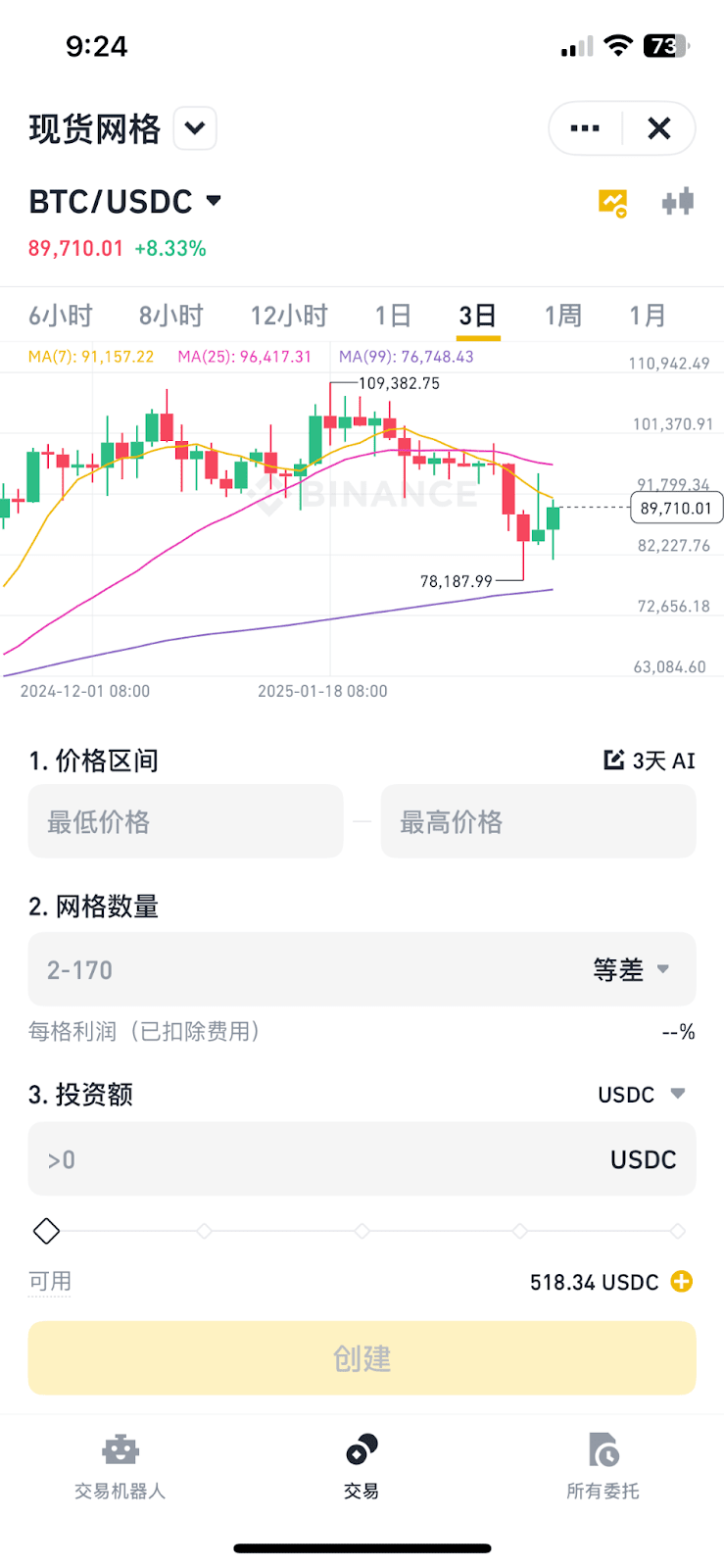The height and width of the screenshot is (1568, 724).
Task: Enter grid count in the 2-170 field
Action: [294, 970]
